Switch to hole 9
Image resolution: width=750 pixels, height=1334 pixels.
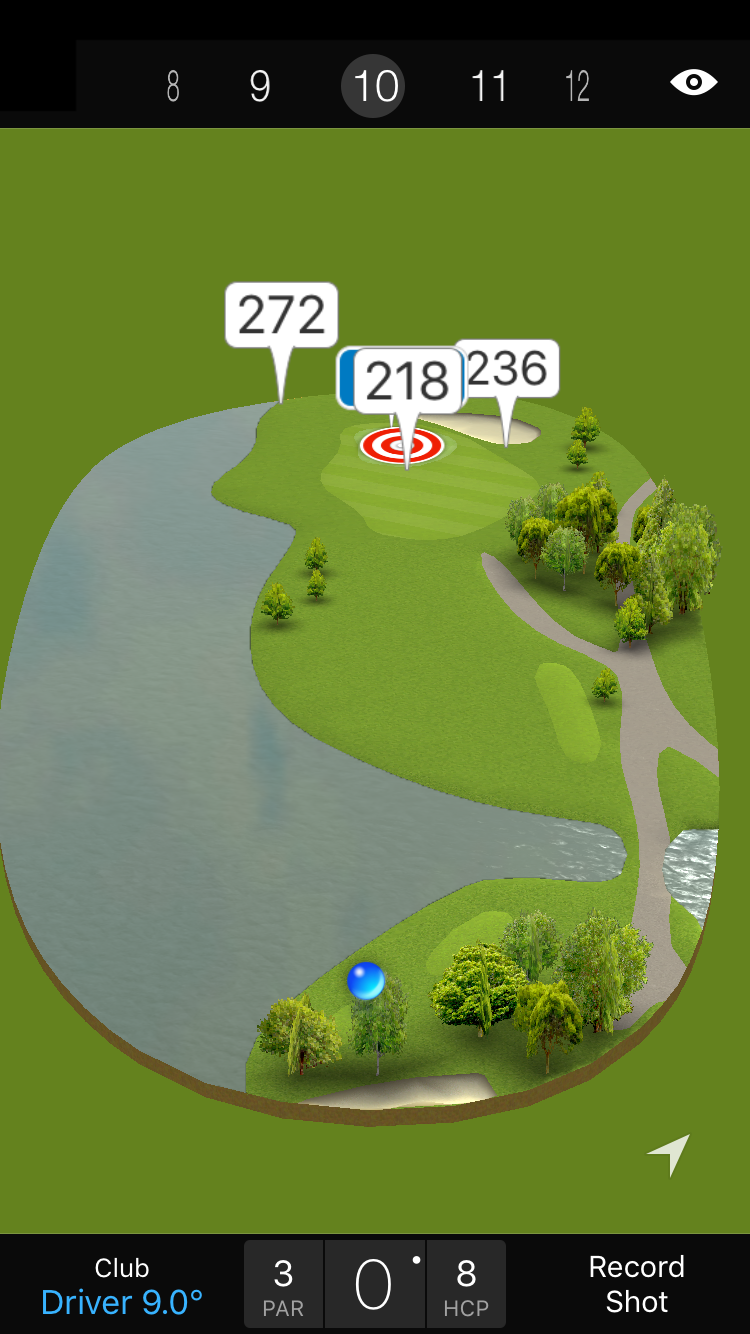[x=260, y=87]
